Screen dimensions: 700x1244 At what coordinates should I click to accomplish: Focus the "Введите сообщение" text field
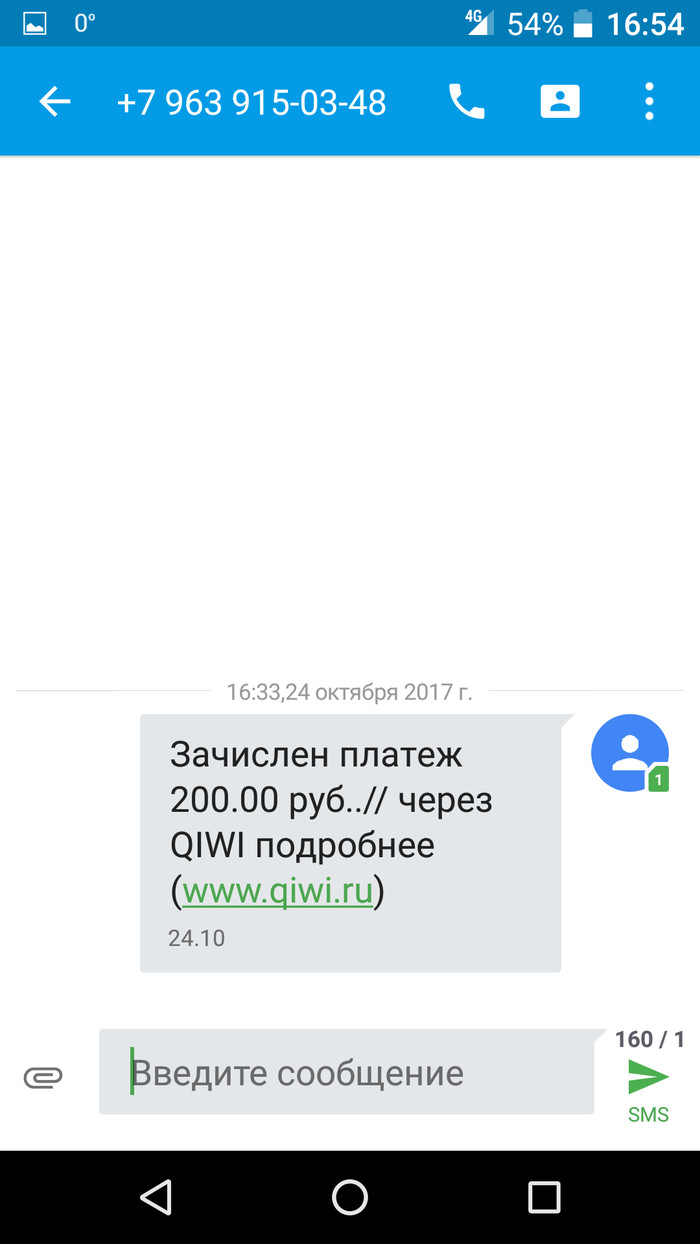pos(346,1073)
